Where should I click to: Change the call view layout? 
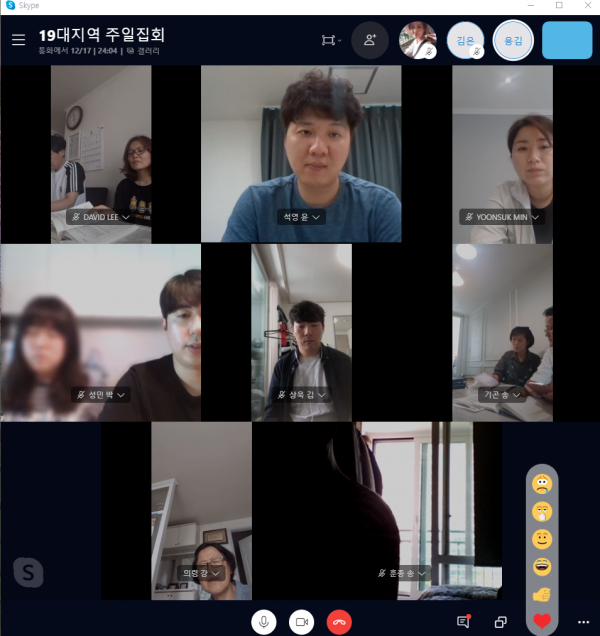click(x=330, y=40)
